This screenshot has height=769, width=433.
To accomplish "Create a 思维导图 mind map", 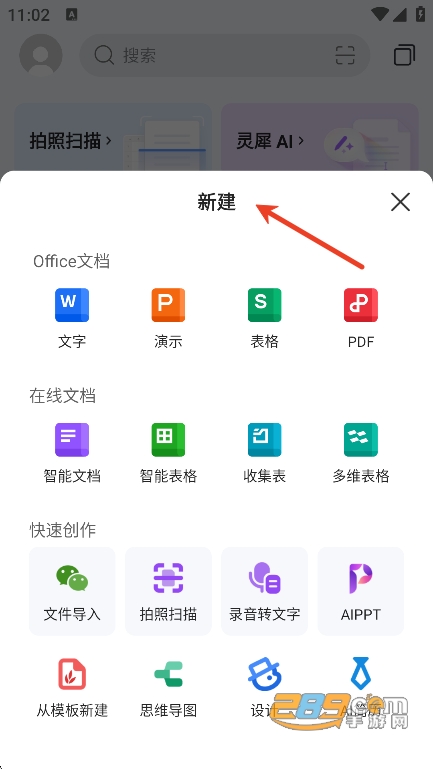I will click(168, 688).
